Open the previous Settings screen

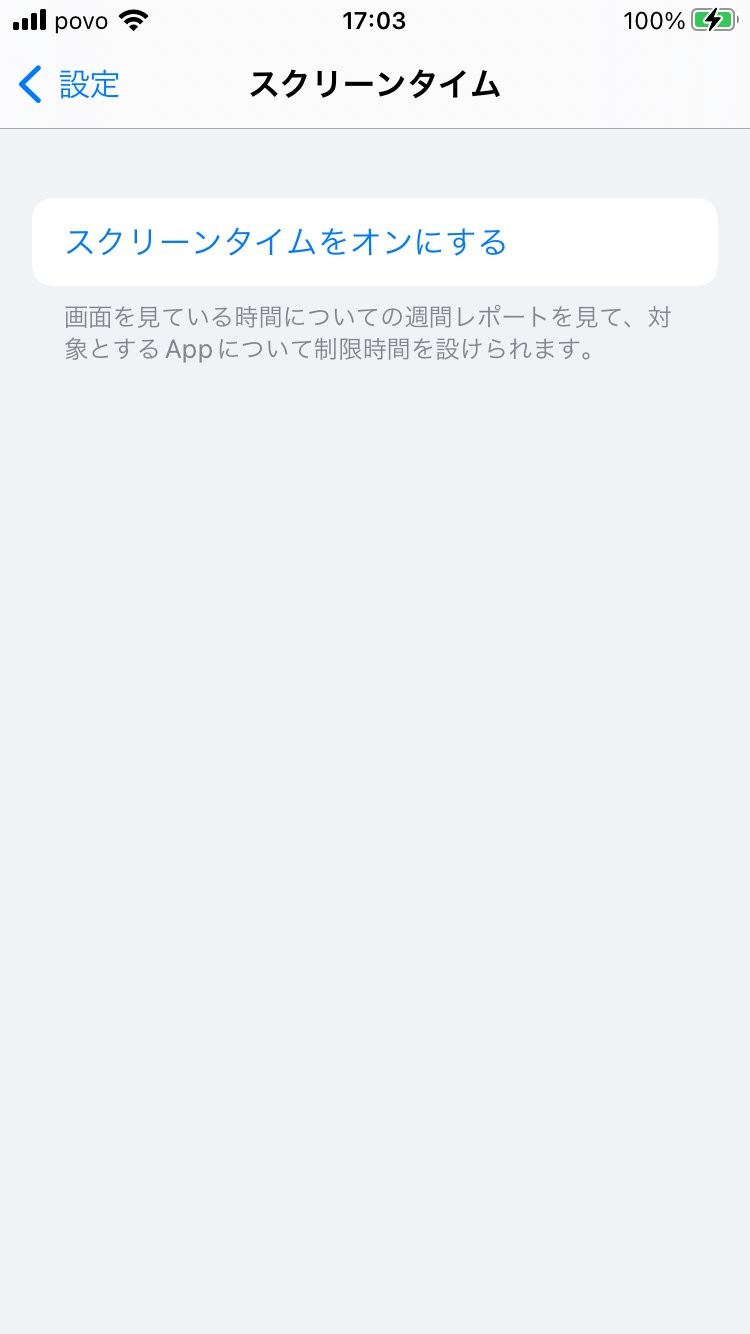point(67,85)
